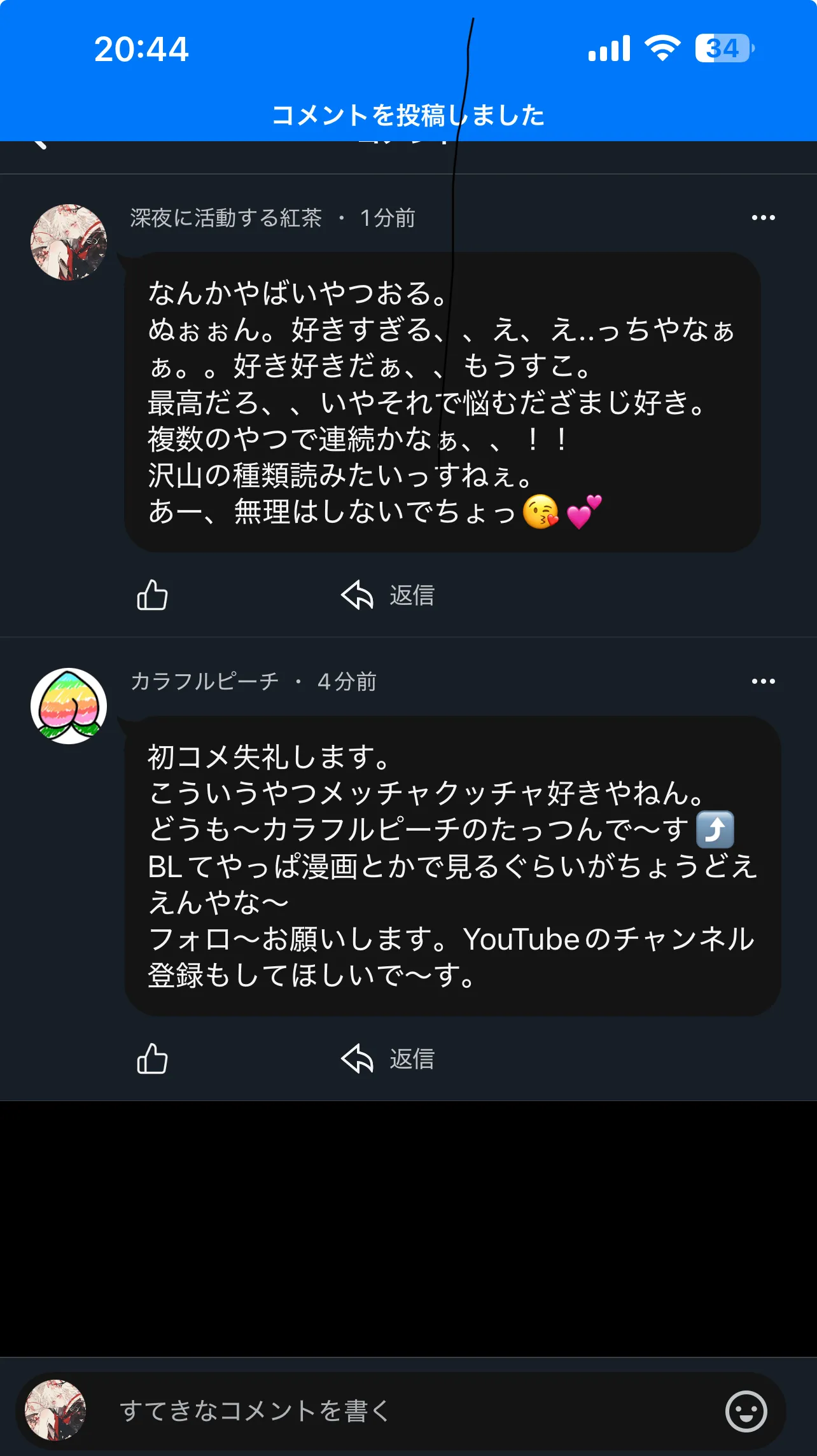Reply to 深夜に活動する紅茶's comment
This screenshot has width=817, height=1456.
[388, 595]
